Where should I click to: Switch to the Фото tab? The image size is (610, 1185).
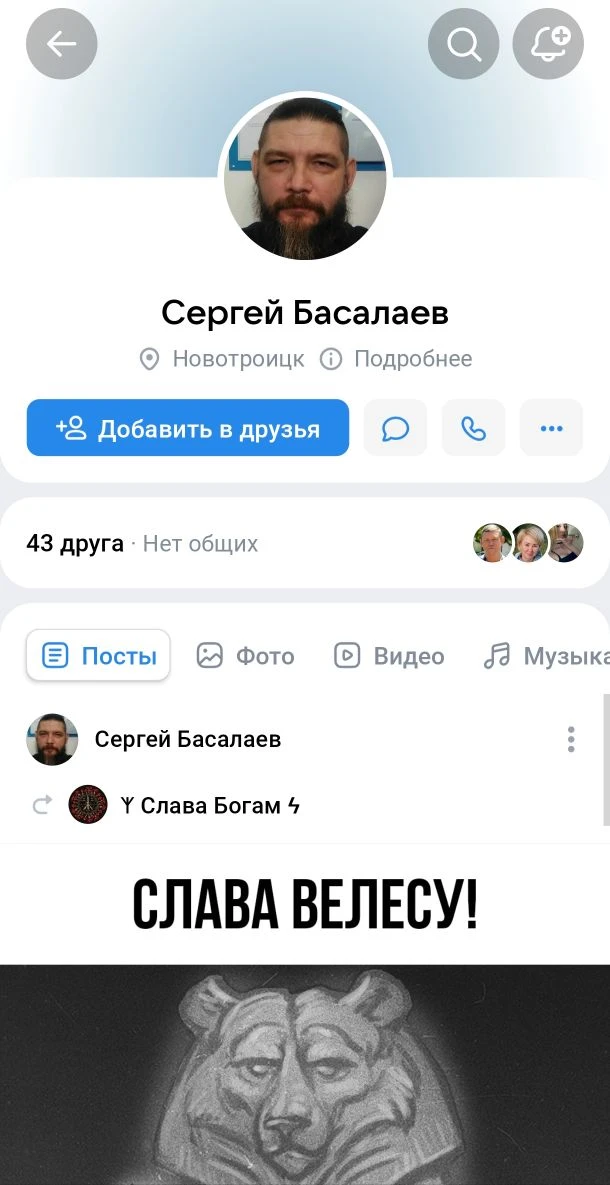click(x=245, y=656)
